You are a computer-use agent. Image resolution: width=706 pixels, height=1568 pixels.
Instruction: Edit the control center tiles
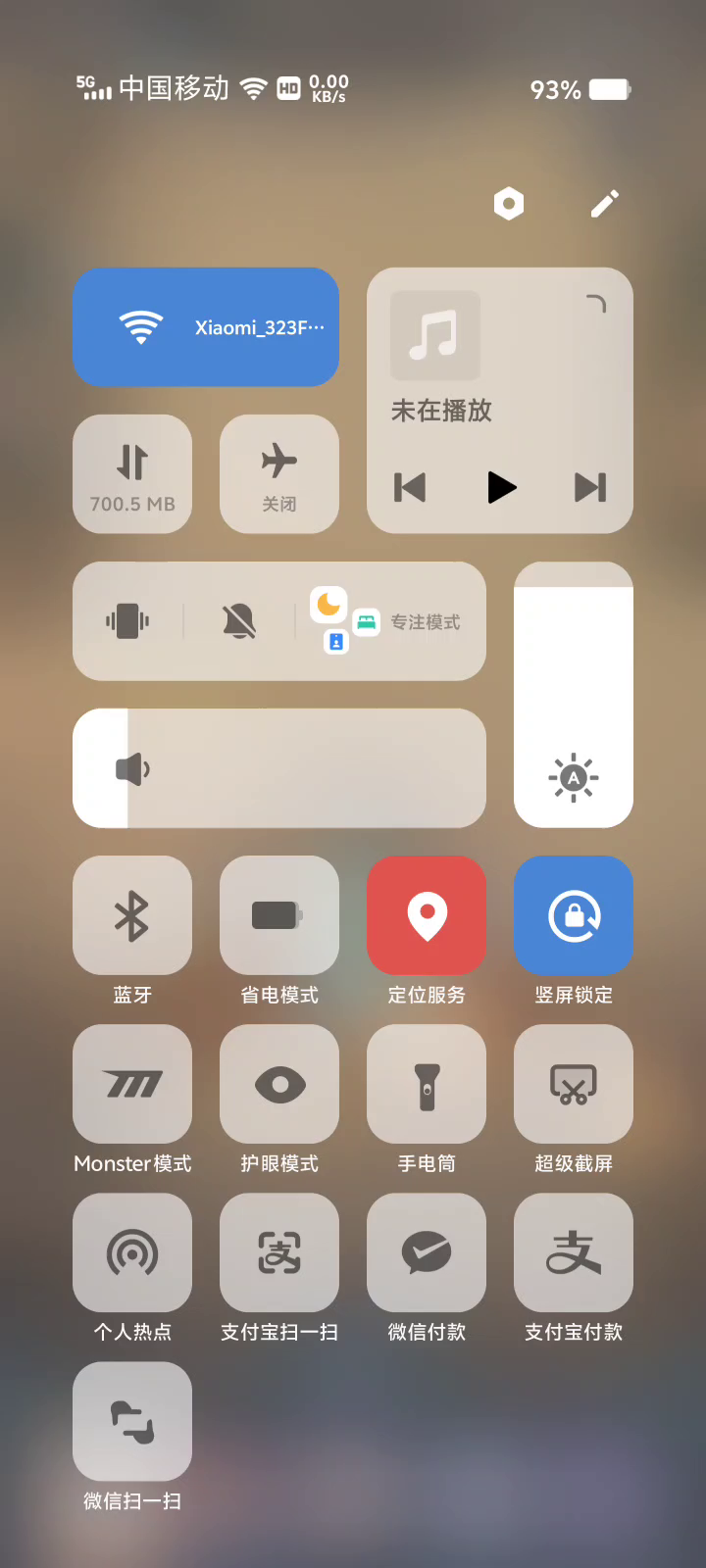coord(605,204)
